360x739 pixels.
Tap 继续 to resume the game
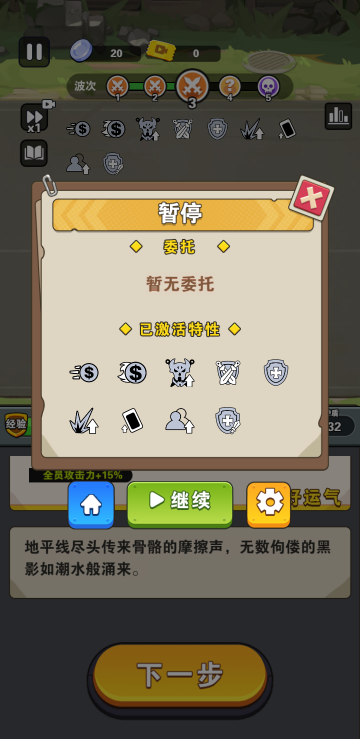click(x=180, y=504)
